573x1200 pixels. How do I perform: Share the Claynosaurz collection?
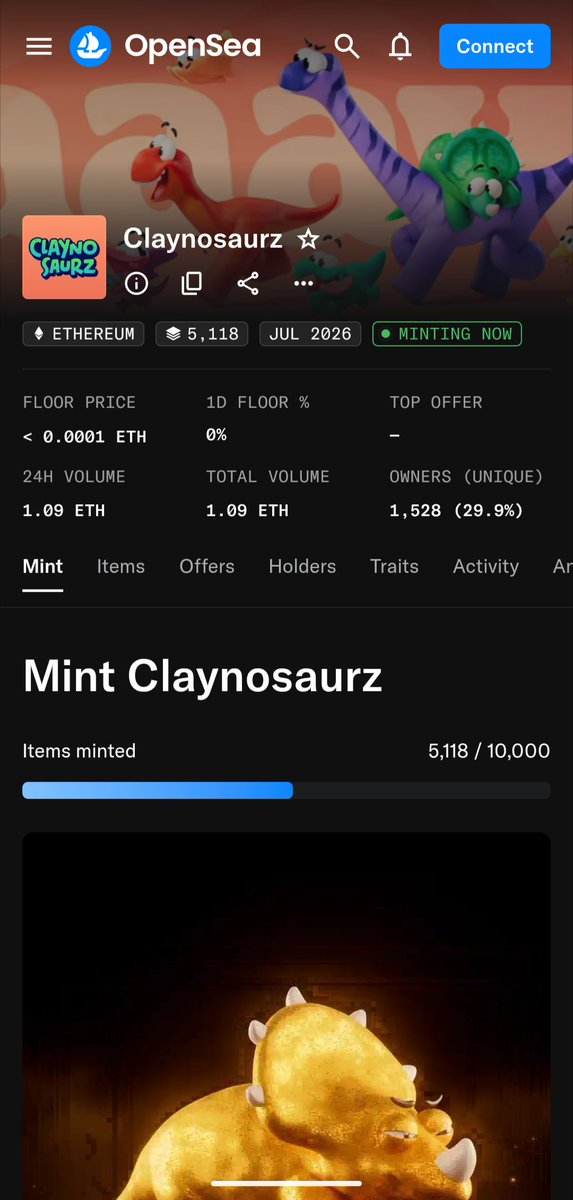[x=248, y=283]
